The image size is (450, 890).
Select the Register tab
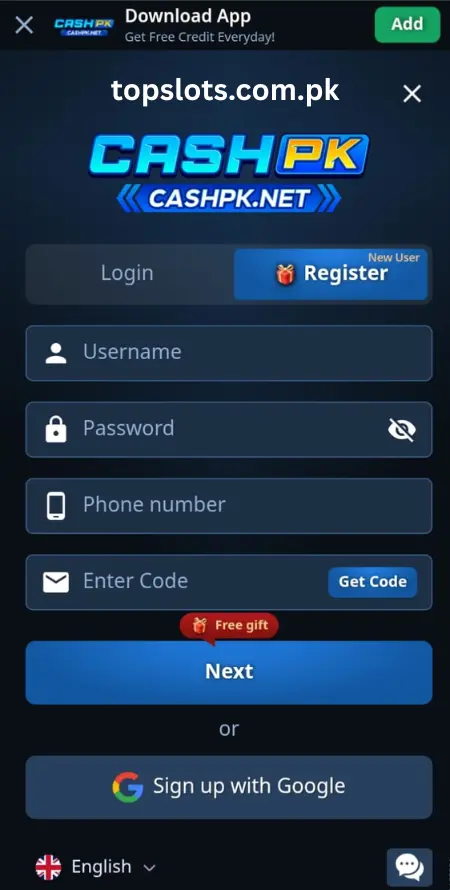[x=330, y=274]
